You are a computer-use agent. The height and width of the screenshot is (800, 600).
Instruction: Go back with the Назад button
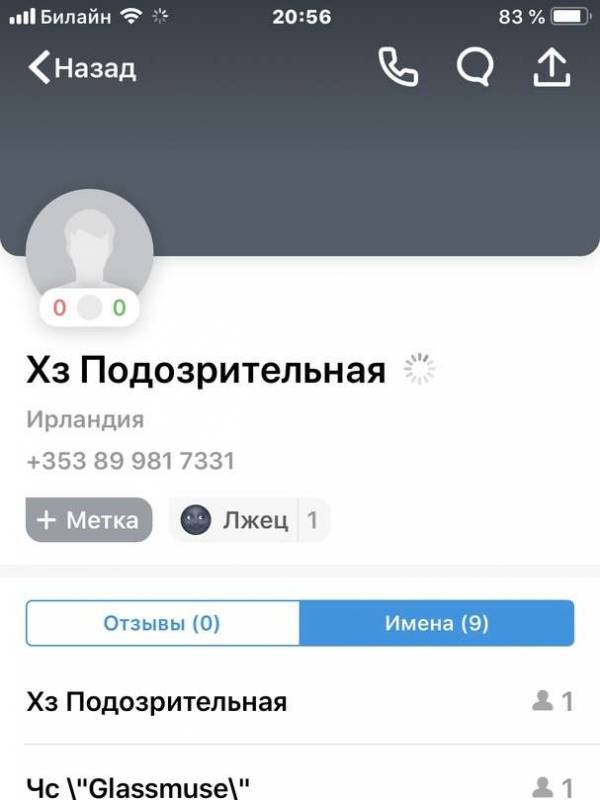[x=82, y=68]
